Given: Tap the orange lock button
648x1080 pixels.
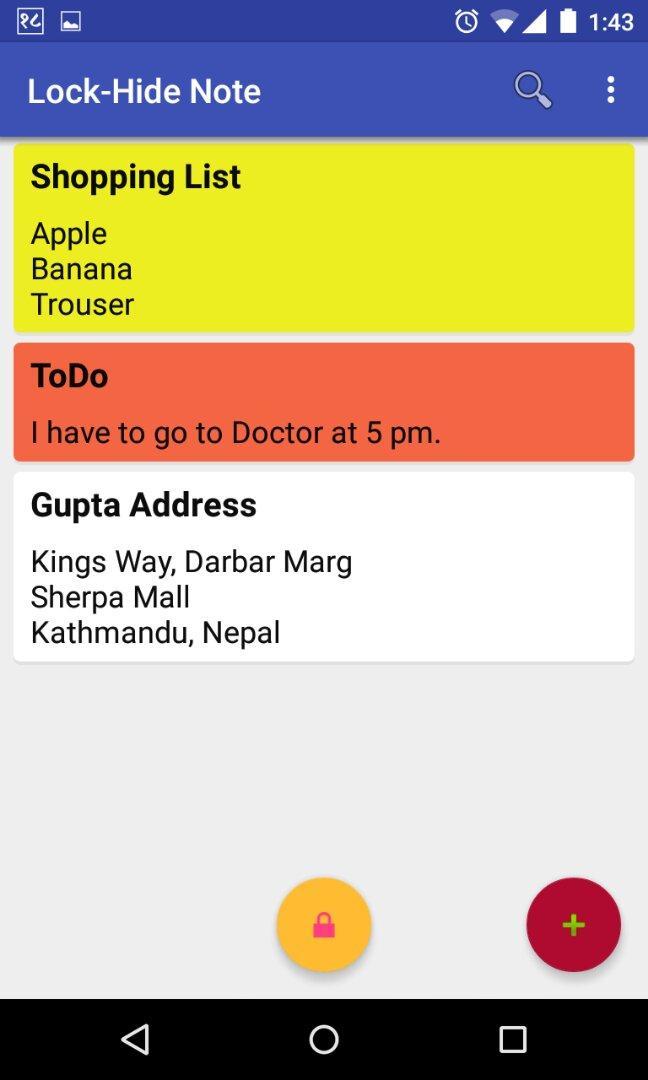Looking at the screenshot, I should tap(324, 925).
